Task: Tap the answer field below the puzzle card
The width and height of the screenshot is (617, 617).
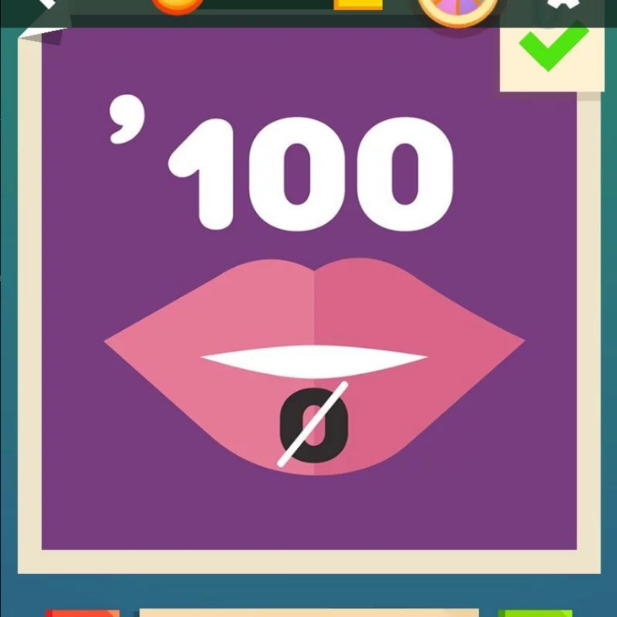Action: [308, 612]
